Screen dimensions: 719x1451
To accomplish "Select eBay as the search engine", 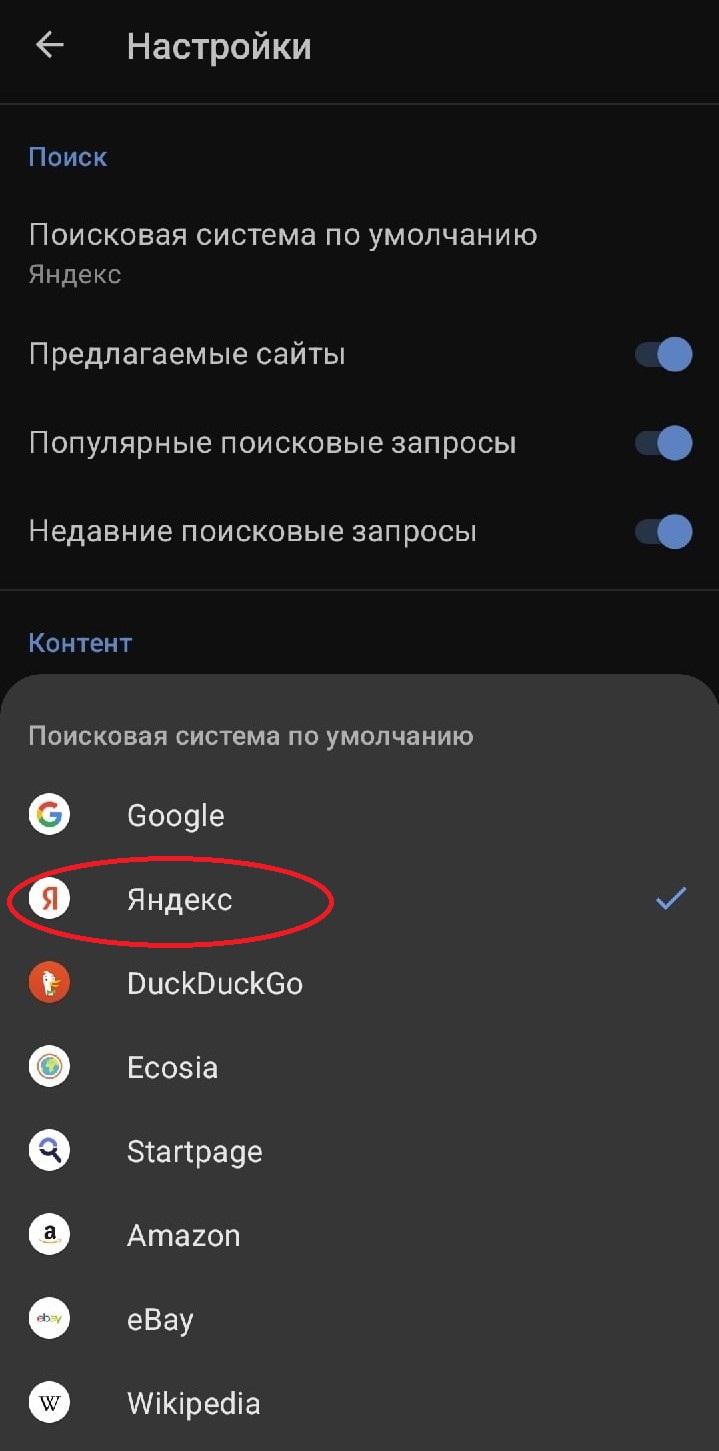I will click(x=160, y=1320).
